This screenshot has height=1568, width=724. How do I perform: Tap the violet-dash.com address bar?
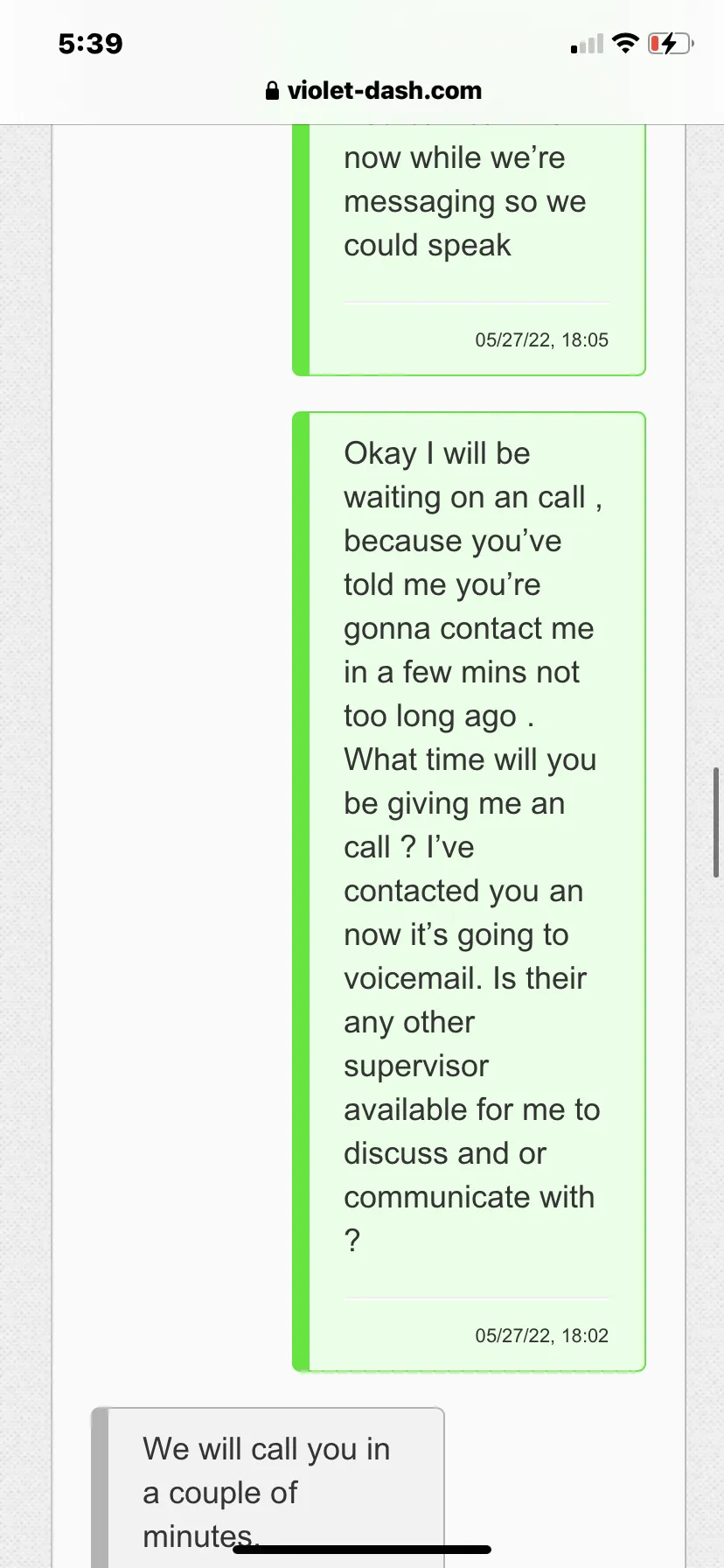tap(373, 91)
